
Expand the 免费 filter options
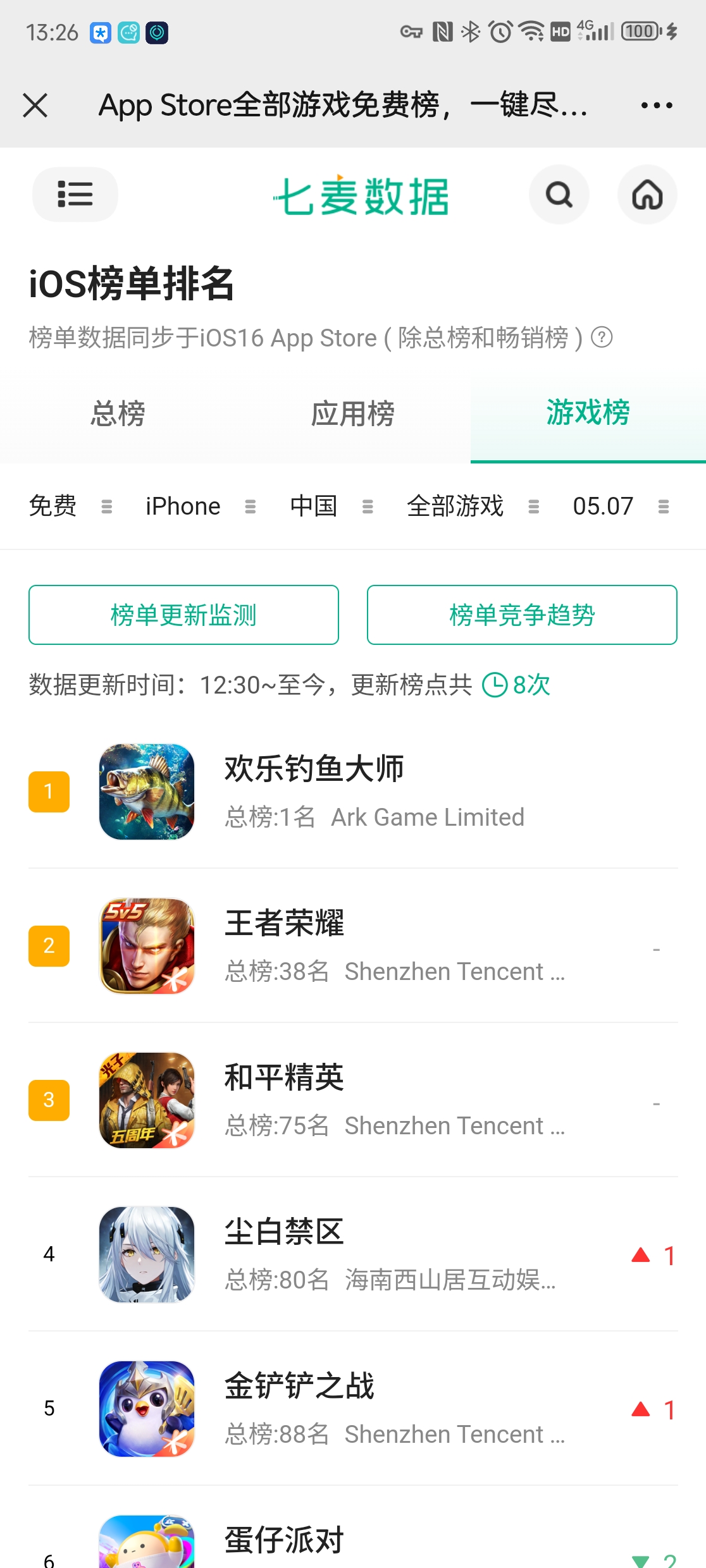coord(106,507)
